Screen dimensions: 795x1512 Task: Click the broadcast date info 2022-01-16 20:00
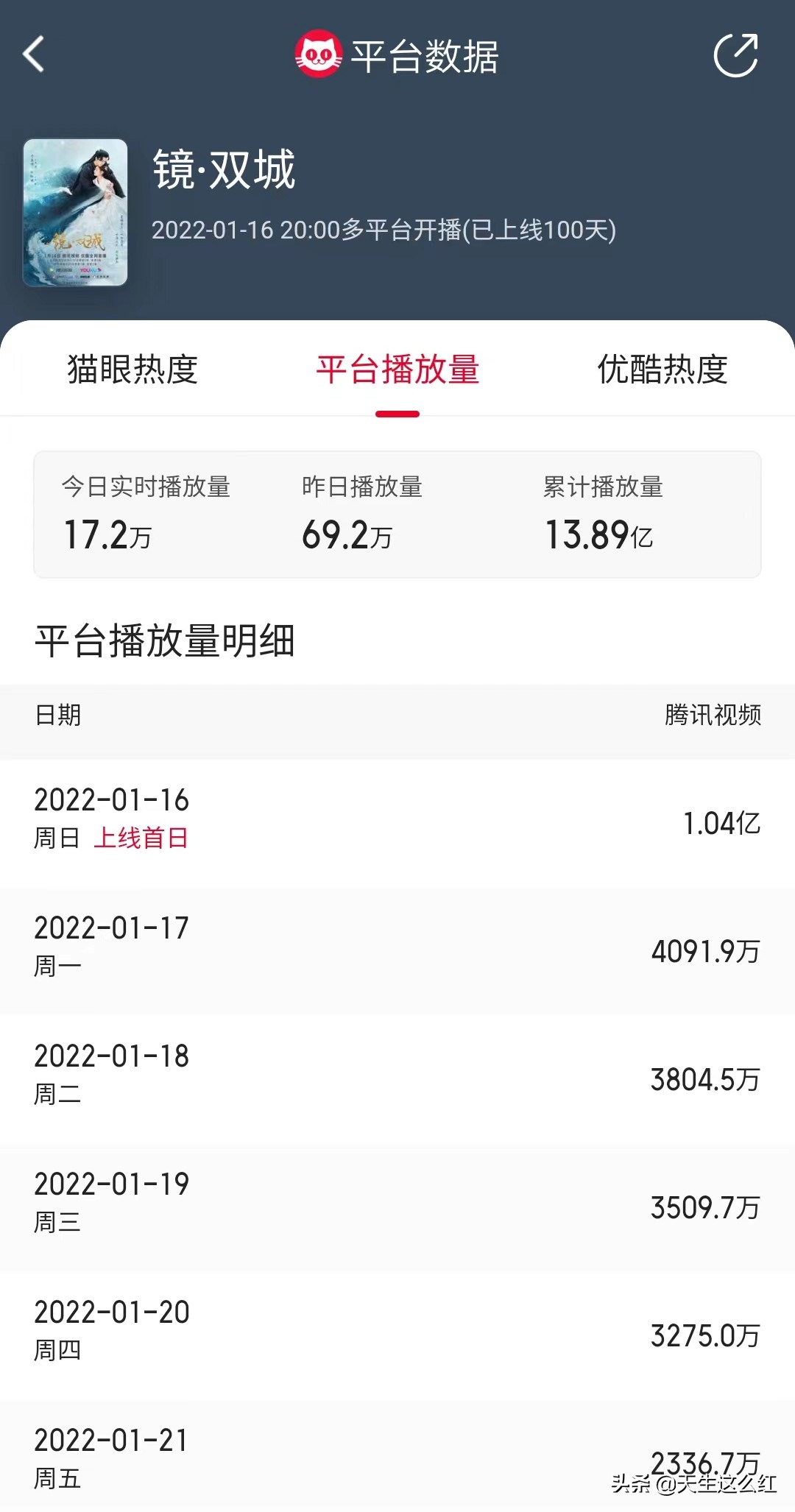[x=383, y=230]
